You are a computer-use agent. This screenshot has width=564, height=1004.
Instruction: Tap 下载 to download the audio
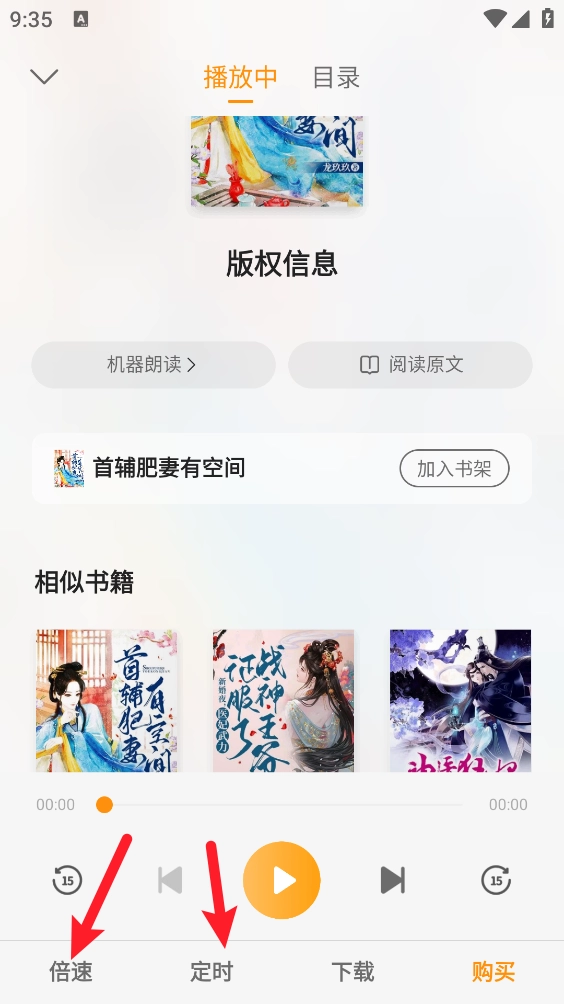pyautogui.click(x=353, y=972)
